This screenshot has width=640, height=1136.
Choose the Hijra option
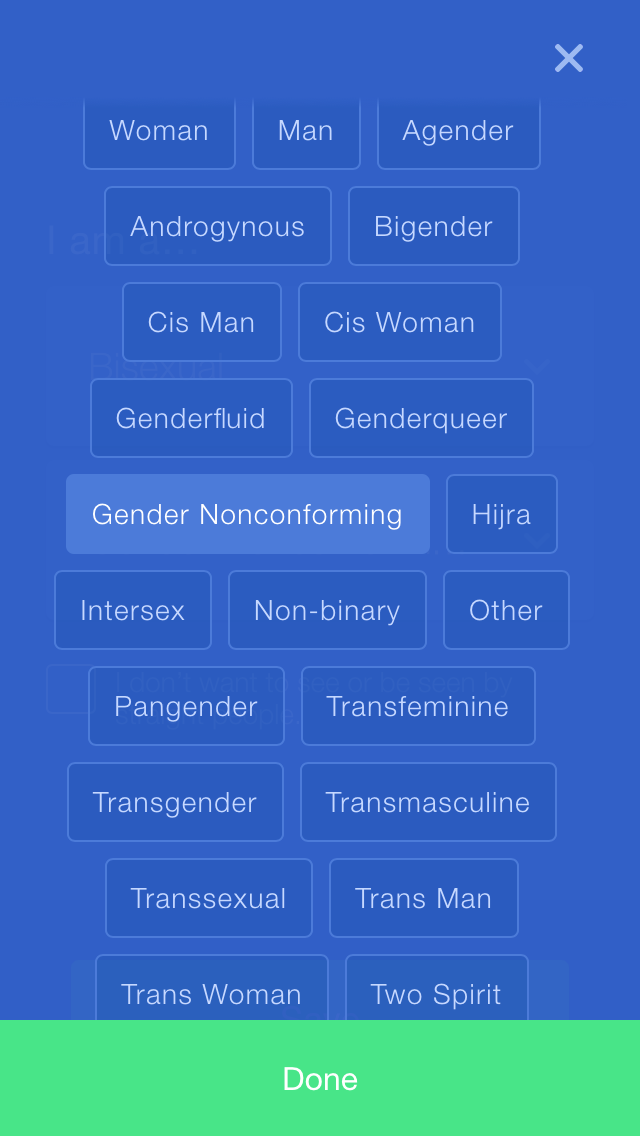(501, 515)
